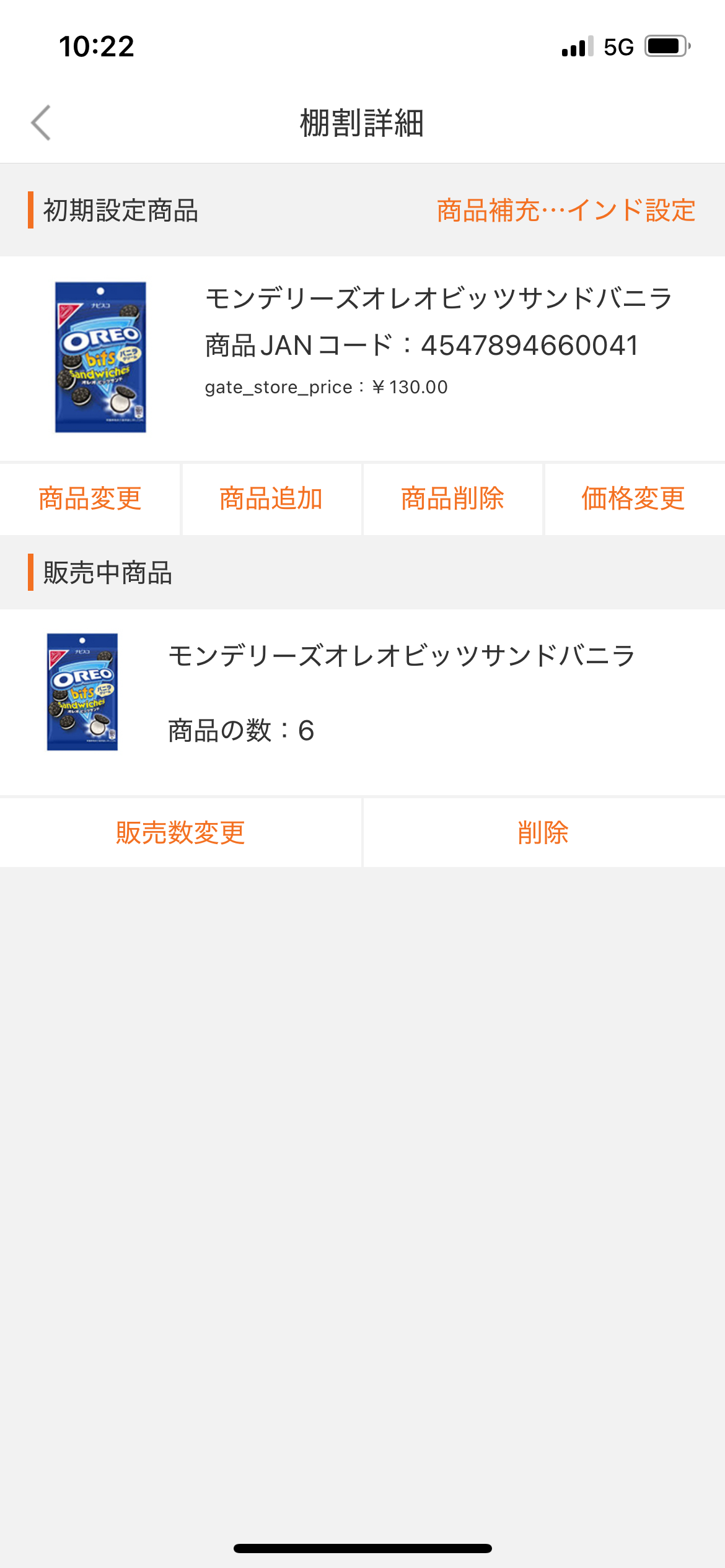Tap the orange bar beside 販売中商品
This screenshot has width=725, height=1568.
click(30, 572)
